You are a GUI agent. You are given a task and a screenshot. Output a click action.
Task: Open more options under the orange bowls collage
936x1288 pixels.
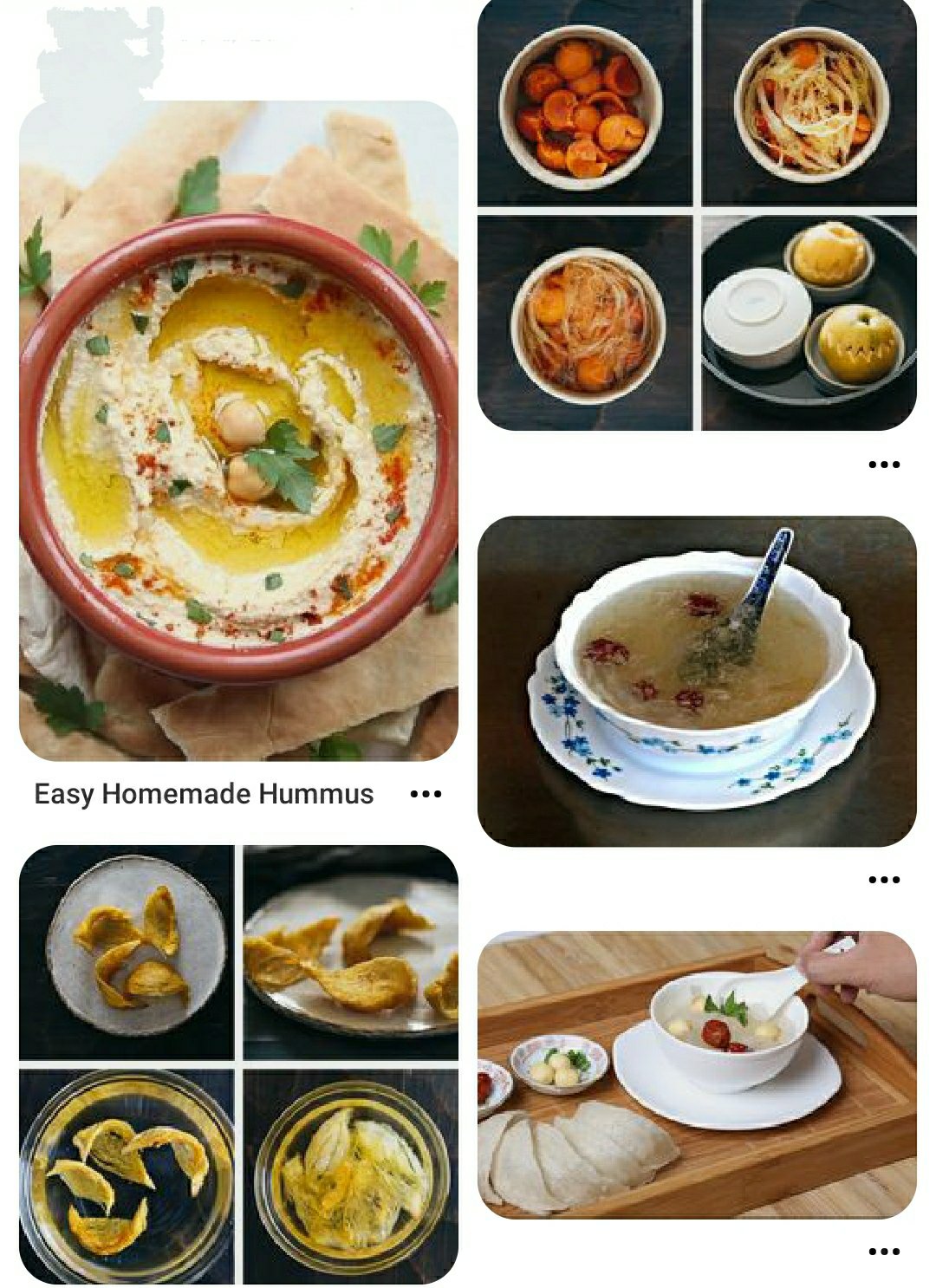(883, 465)
